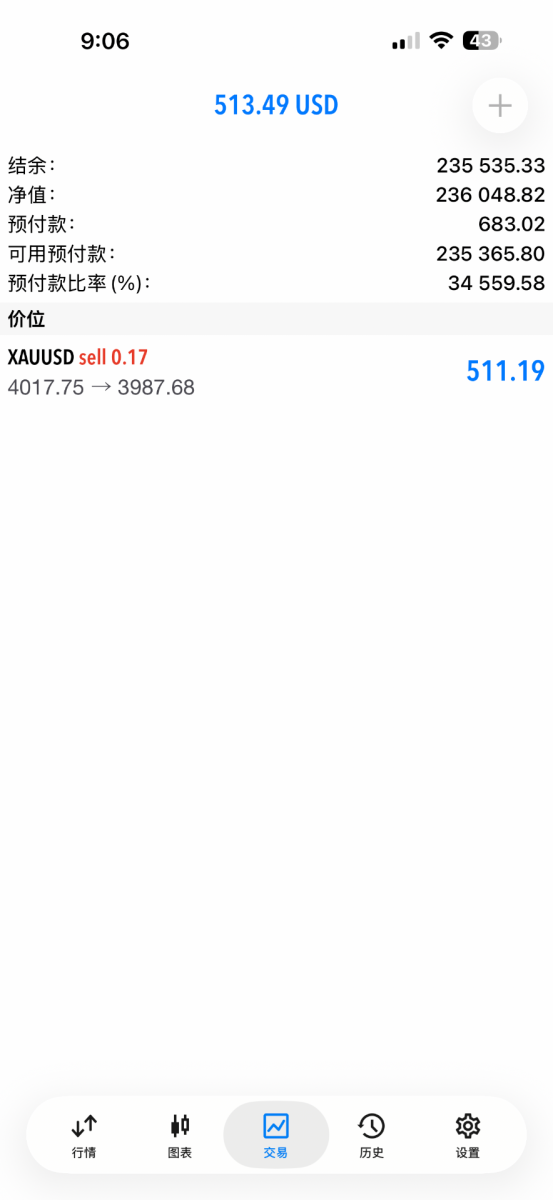Open the 设置 settings tab
Screen dimensions: 553x1200
[468, 1136]
